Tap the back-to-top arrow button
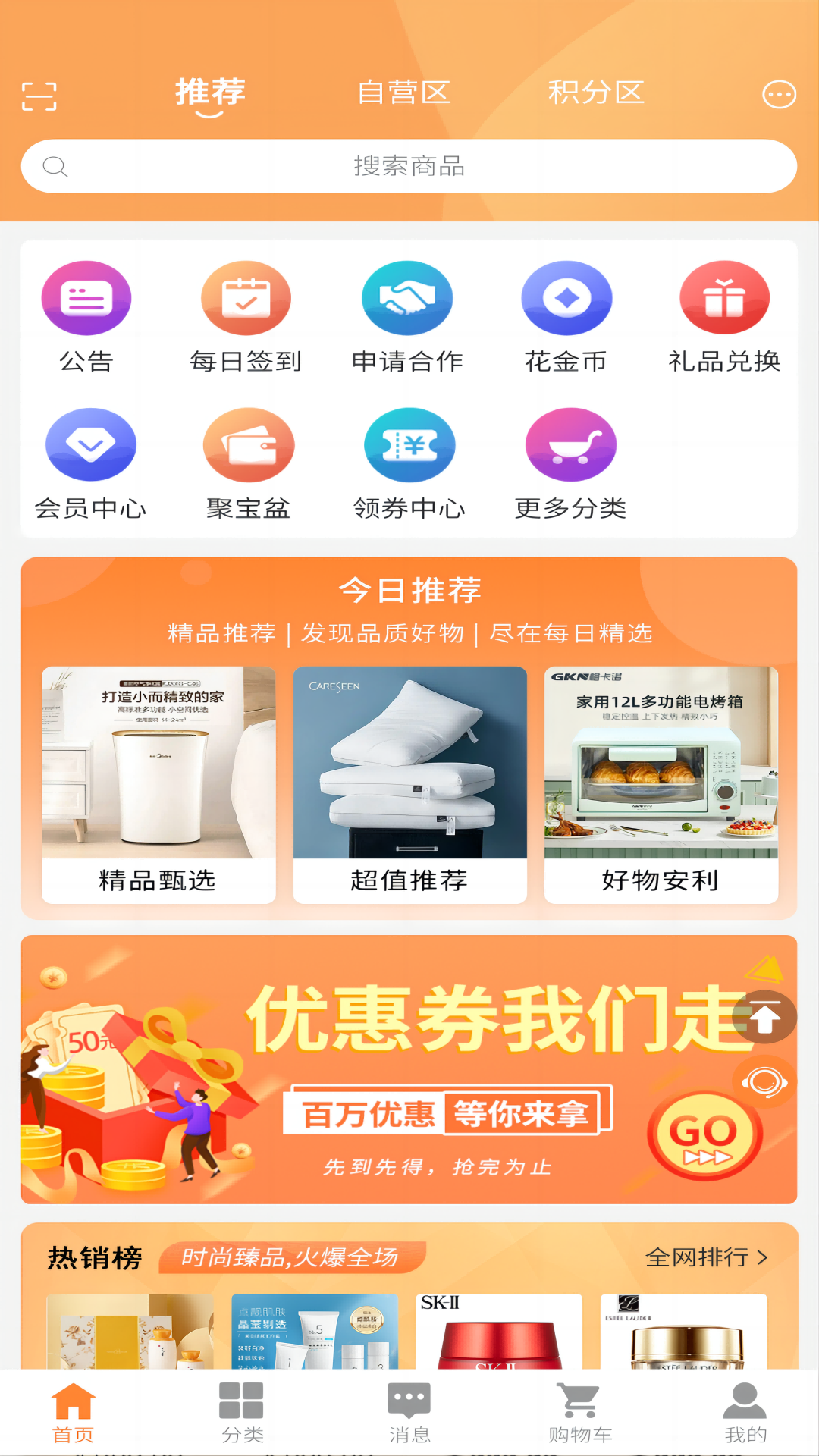Image resolution: width=819 pixels, height=1456 pixels. pyautogui.click(x=765, y=1017)
